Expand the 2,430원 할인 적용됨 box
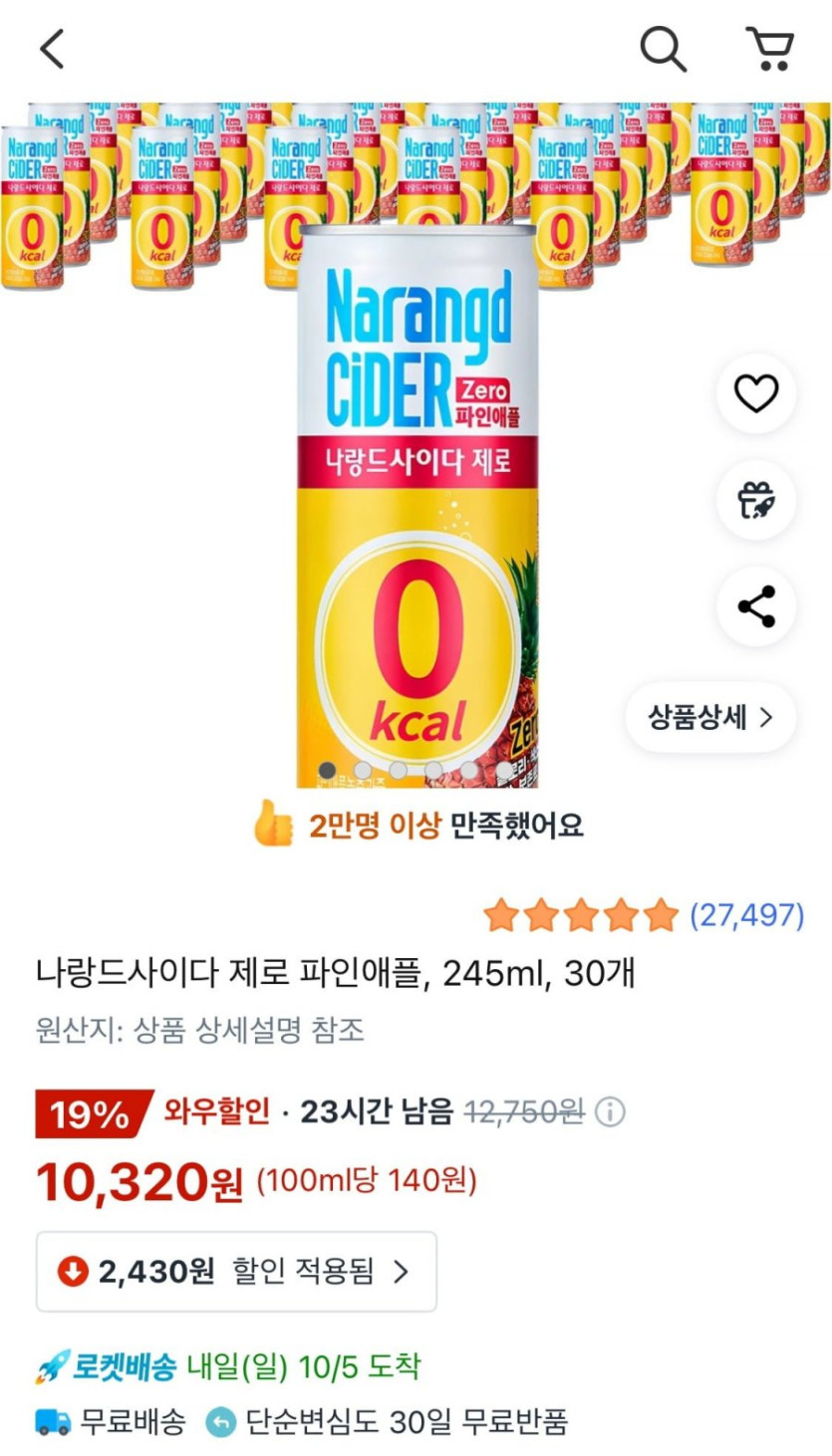Image resolution: width=832 pixels, height=1456 pixels. pyautogui.click(x=237, y=1271)
